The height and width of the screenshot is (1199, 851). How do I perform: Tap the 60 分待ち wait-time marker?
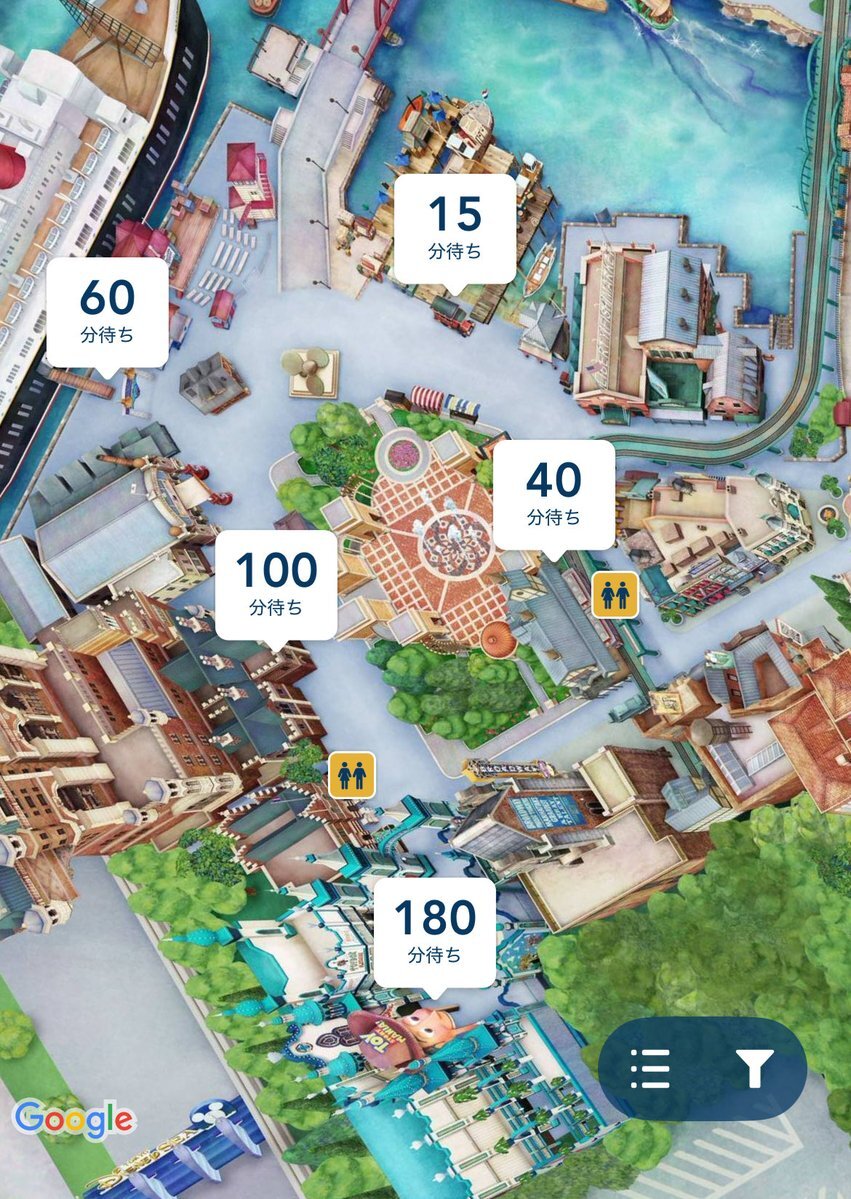[107, 311]
